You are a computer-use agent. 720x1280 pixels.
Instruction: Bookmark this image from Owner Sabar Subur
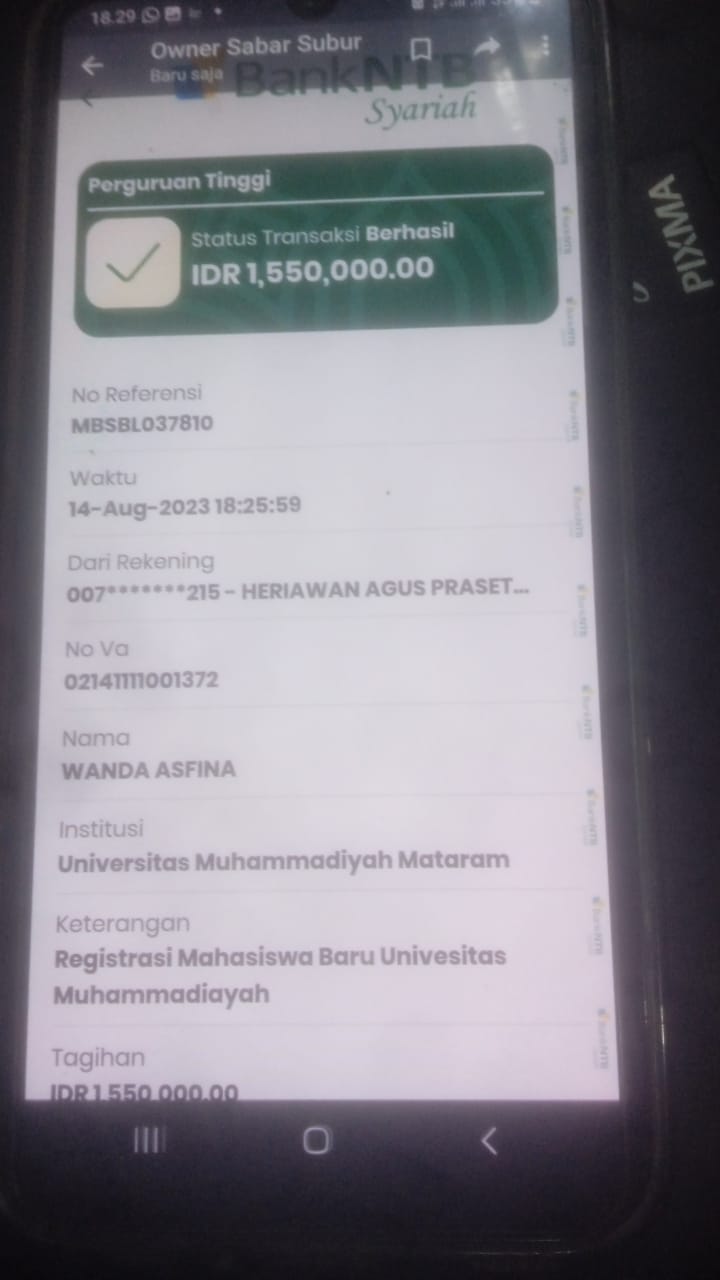pos(422,50)
